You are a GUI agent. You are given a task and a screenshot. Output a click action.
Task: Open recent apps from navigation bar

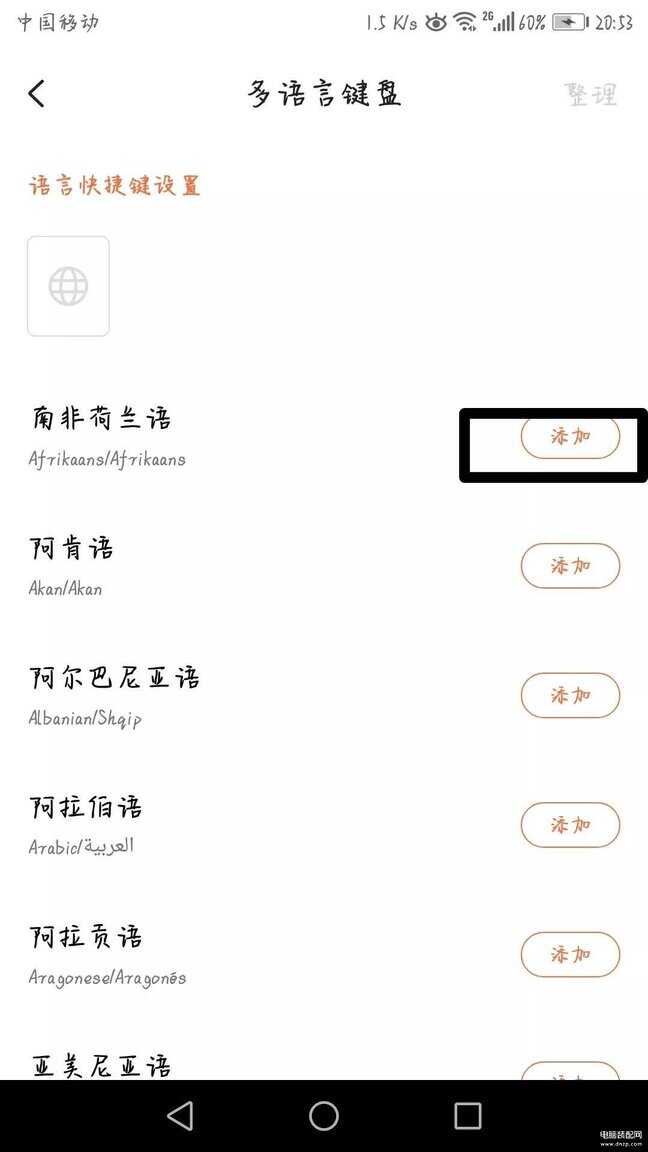pos(467,1116)
